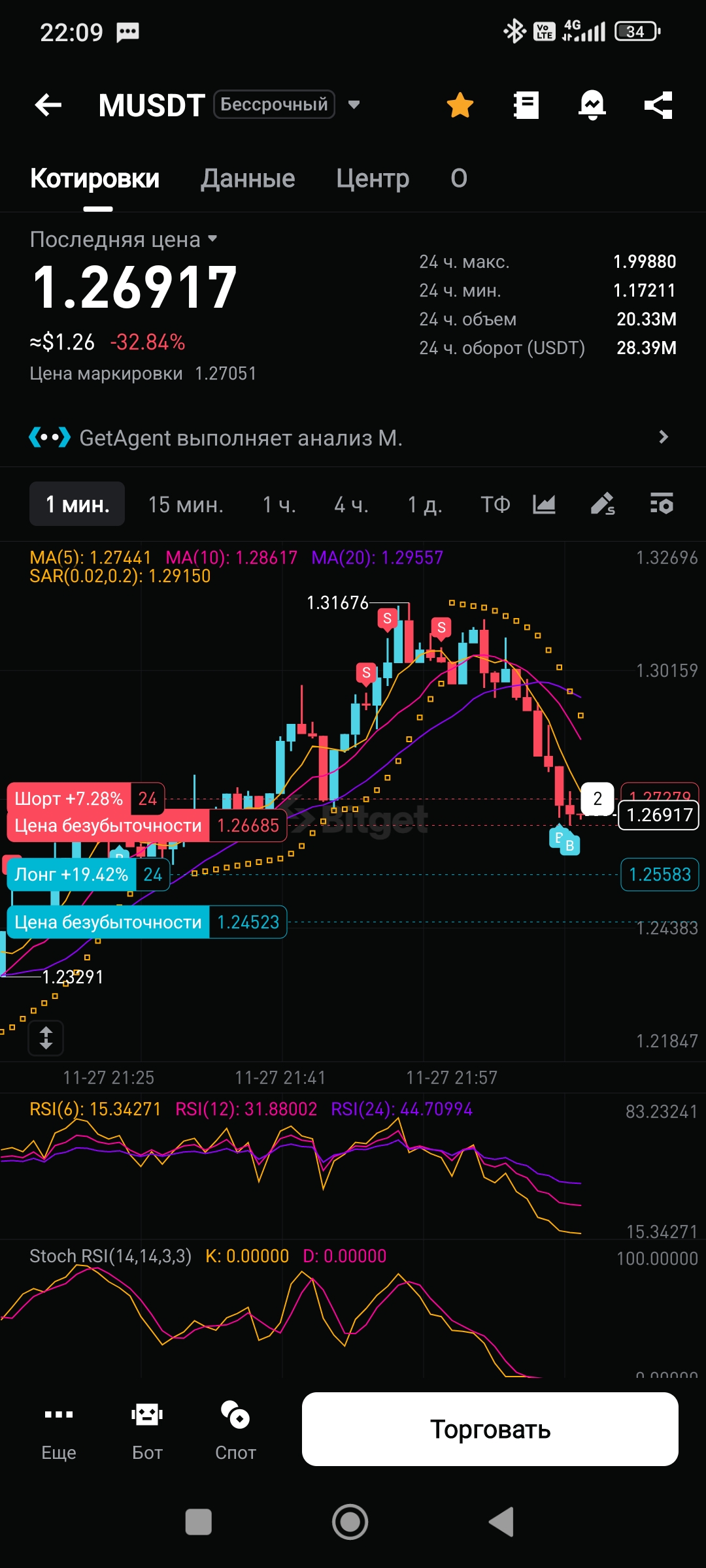Open the ТФ timeframe picker
This screenshot has width=706, height=1568.
[x=495, y=504]
